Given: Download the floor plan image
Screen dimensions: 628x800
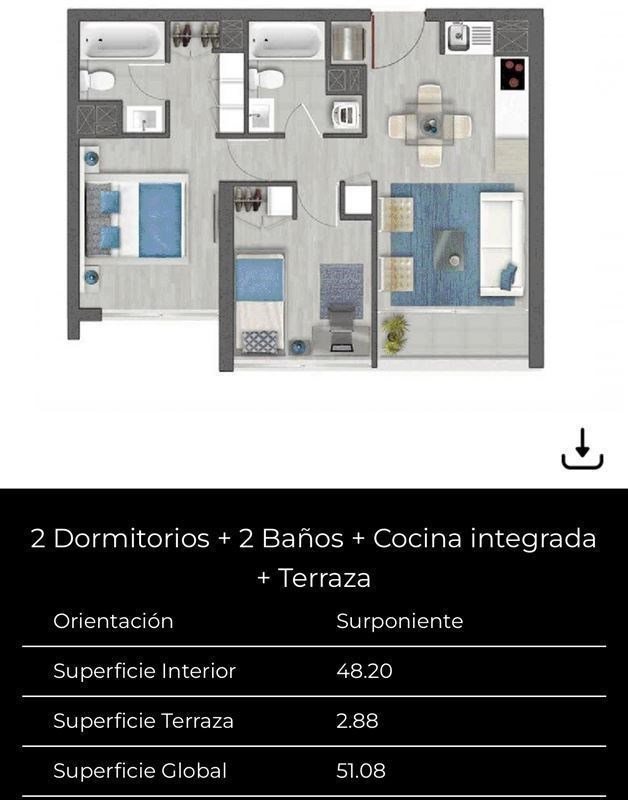Looking at the screenshot, I should 582,449.
